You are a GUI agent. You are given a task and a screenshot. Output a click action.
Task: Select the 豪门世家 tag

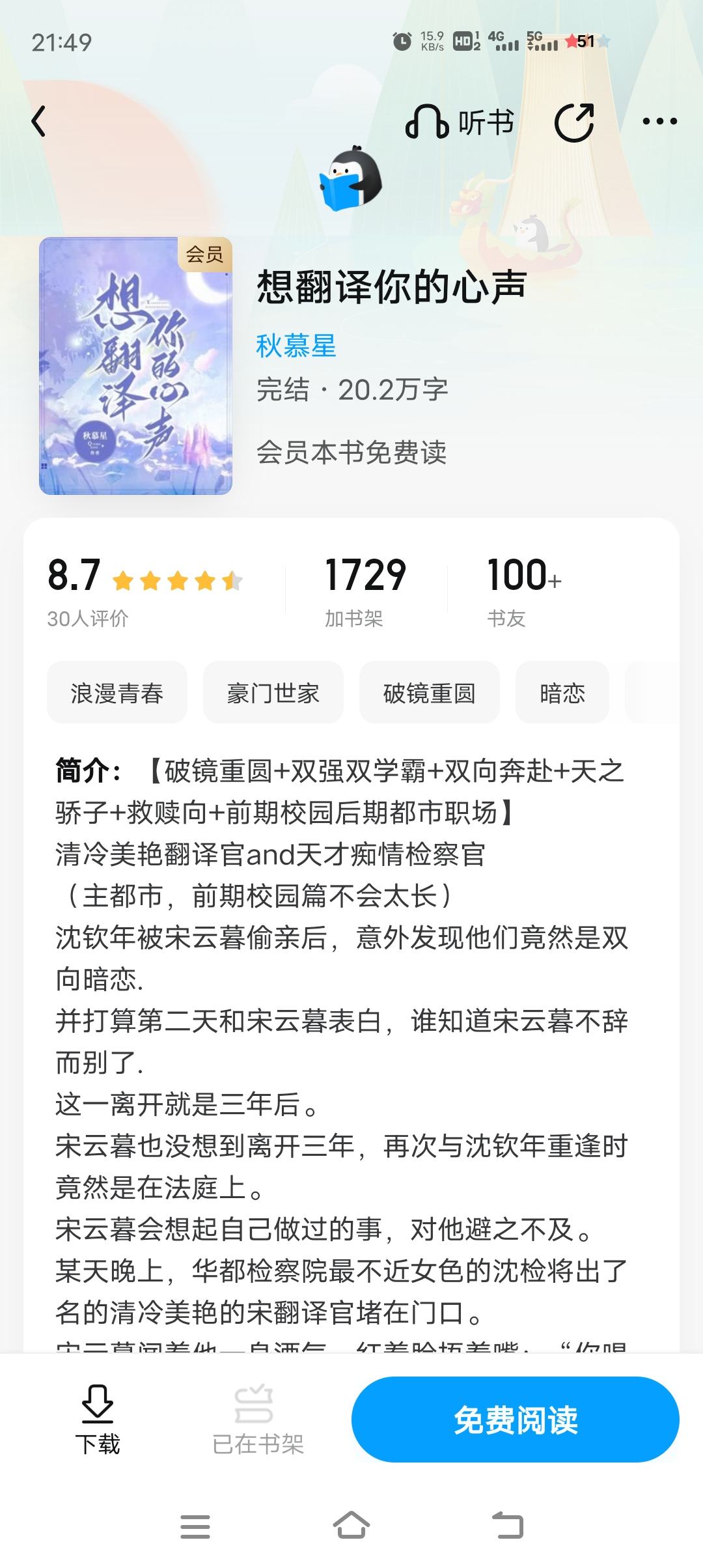(273, 693)
